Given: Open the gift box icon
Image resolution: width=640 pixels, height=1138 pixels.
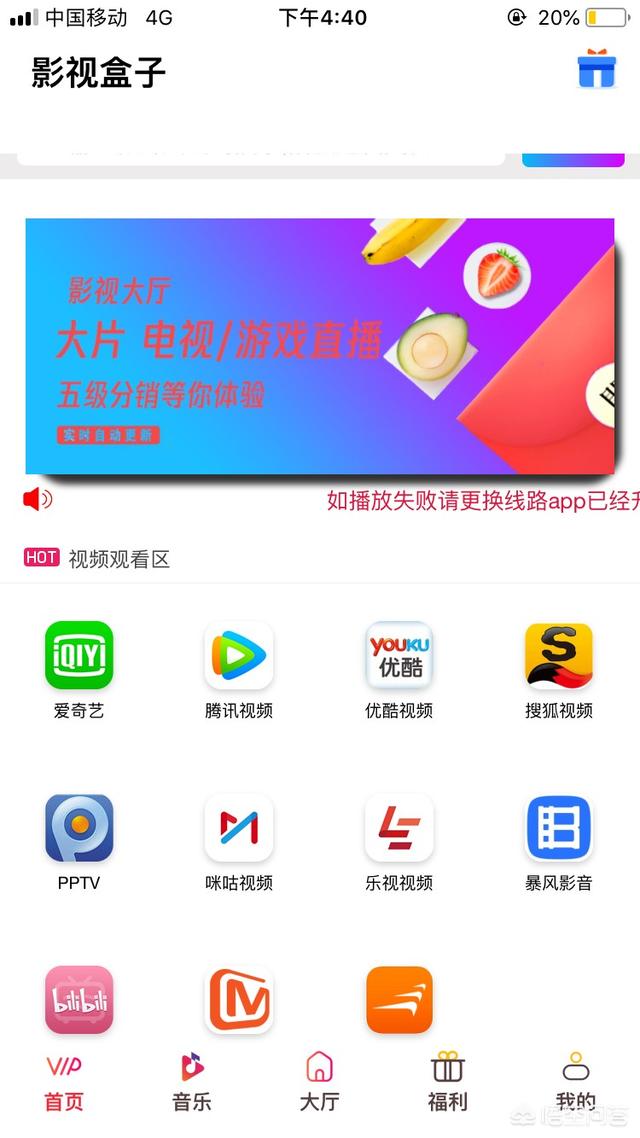Looking at the screenshot, I should pos(597,70).
